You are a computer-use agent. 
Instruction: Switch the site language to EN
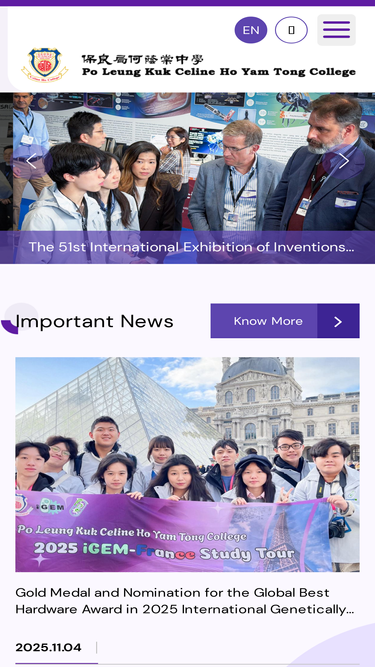(251, 30)
